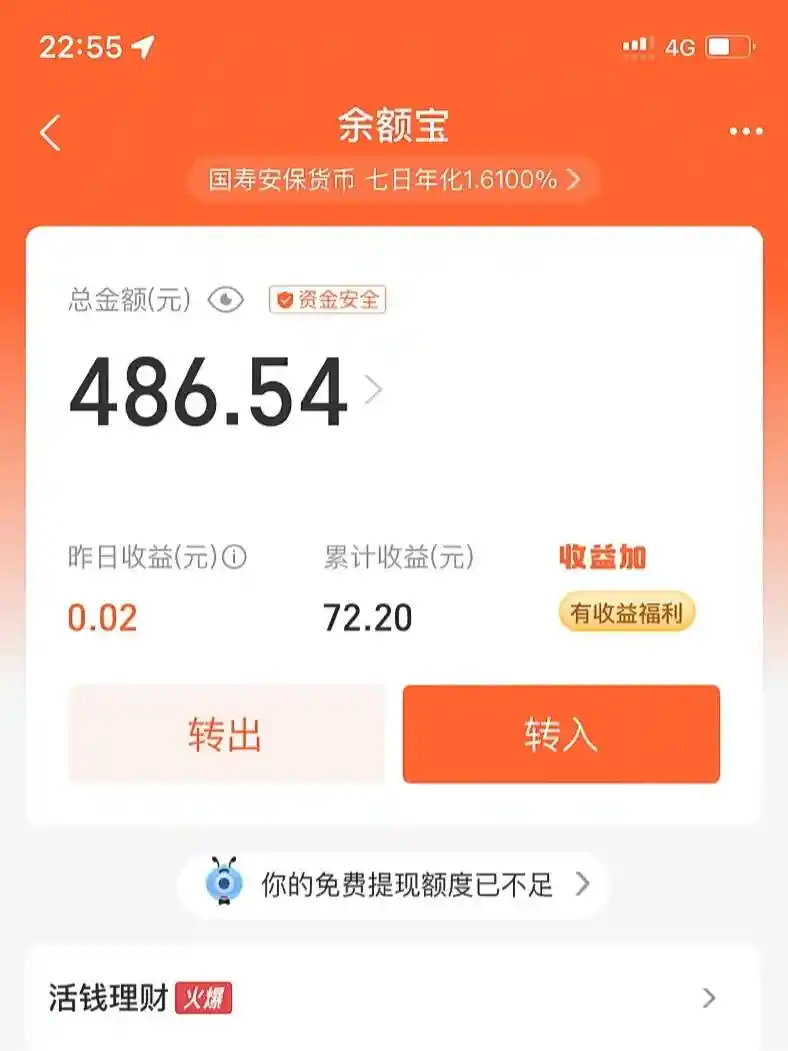Tap the 资金安全 security badge
Screen dimensions: 788x1051
(327, 300)
